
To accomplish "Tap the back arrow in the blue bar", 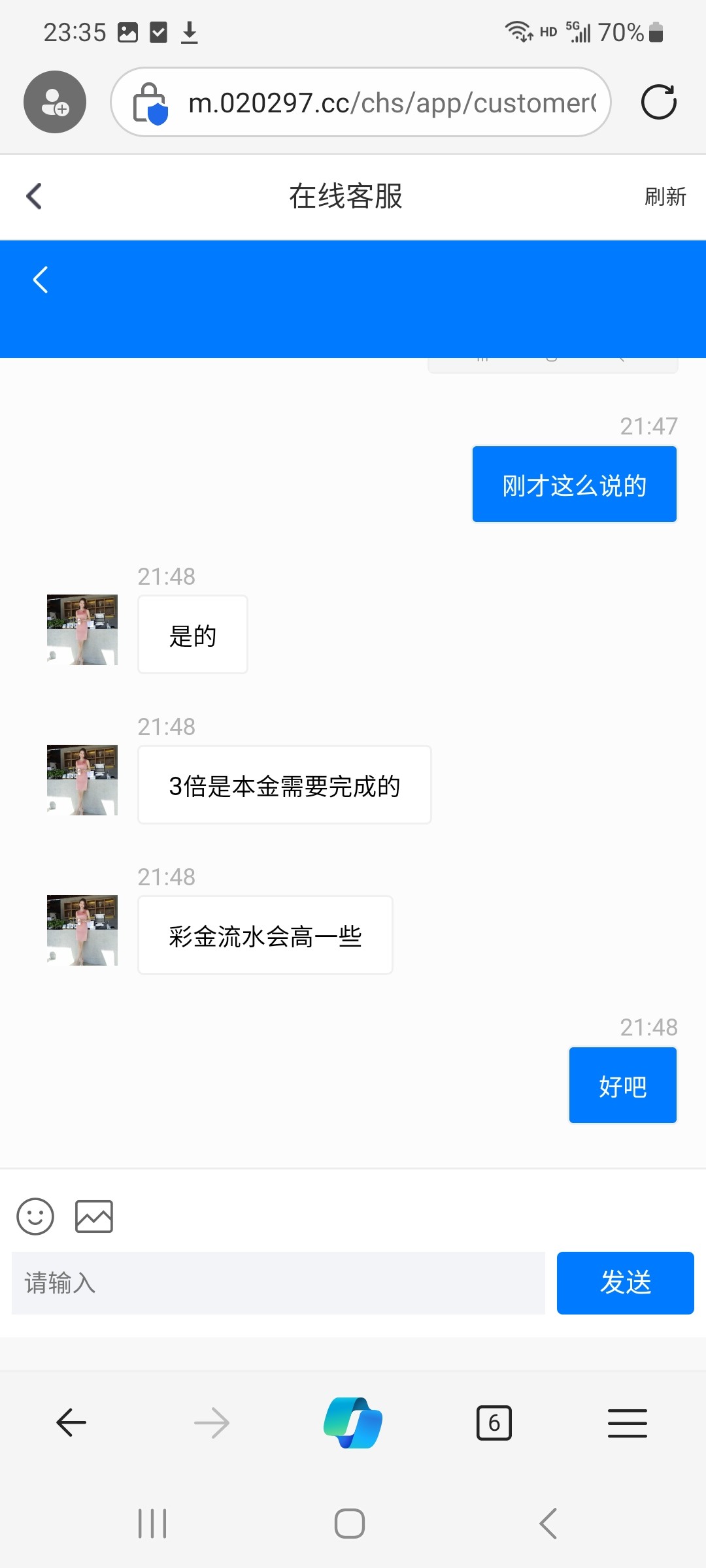I will click(x=41, y=280).
